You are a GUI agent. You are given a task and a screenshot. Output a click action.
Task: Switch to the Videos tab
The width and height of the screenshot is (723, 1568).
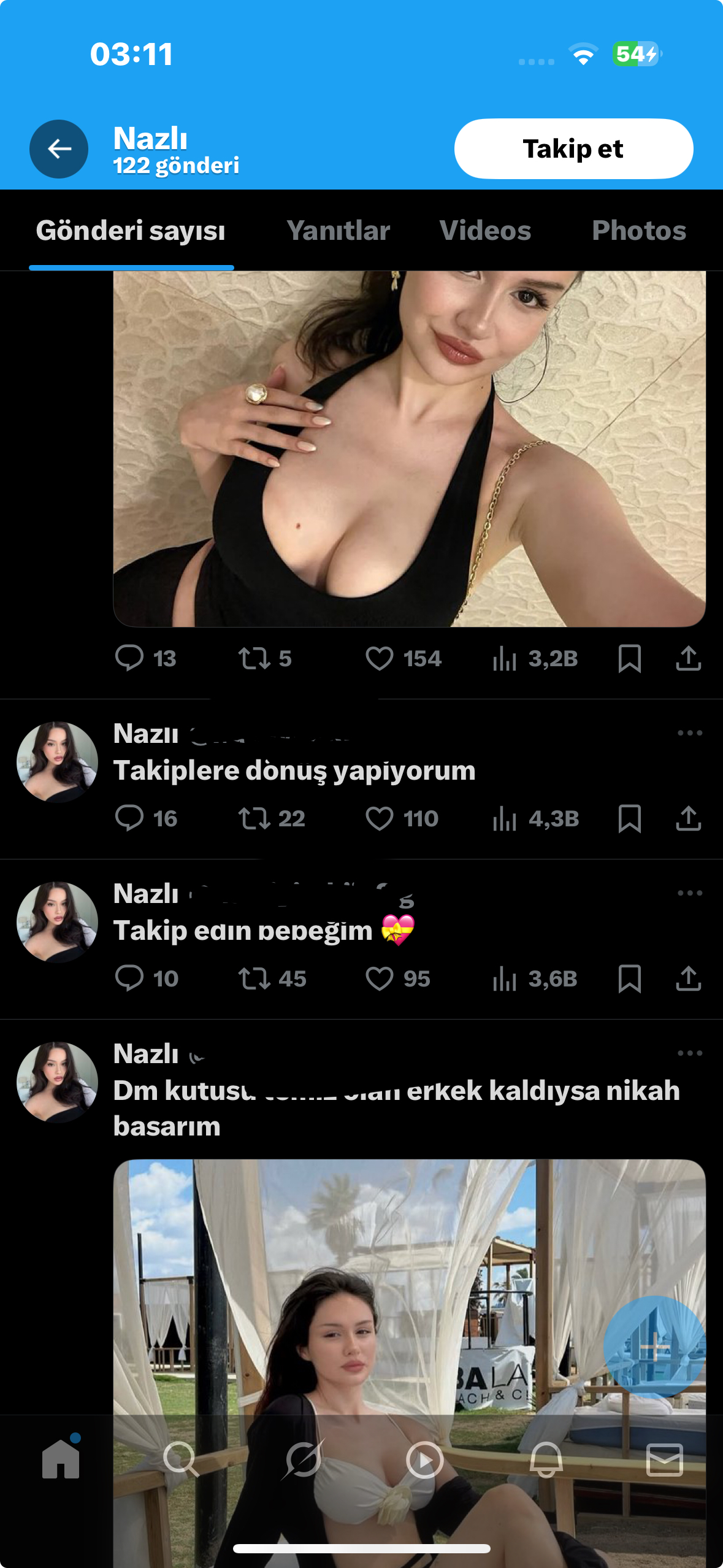pyautogui.click(x=485, y=231)
